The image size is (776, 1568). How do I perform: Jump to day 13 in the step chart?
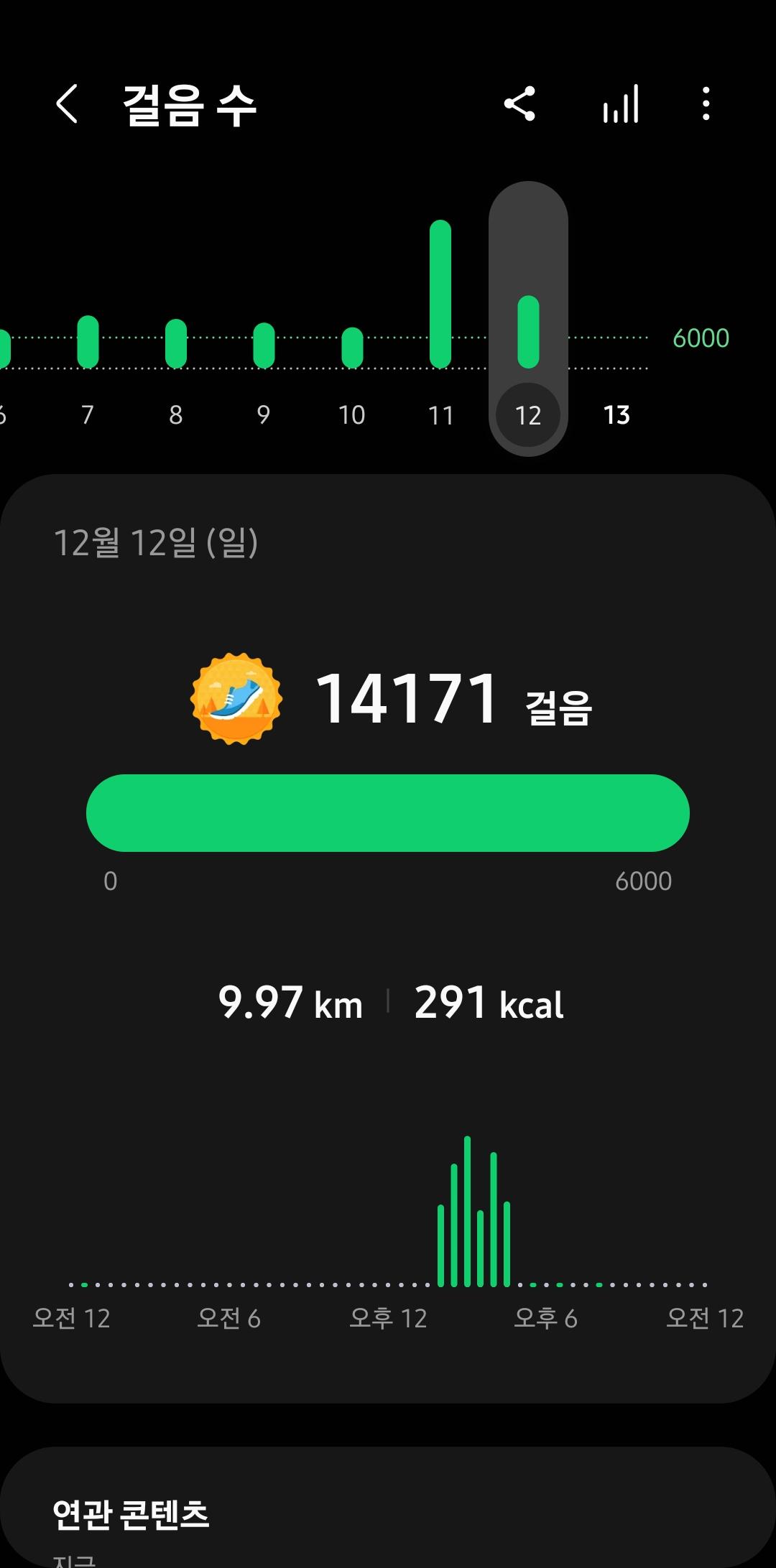[x=616, y=414]
